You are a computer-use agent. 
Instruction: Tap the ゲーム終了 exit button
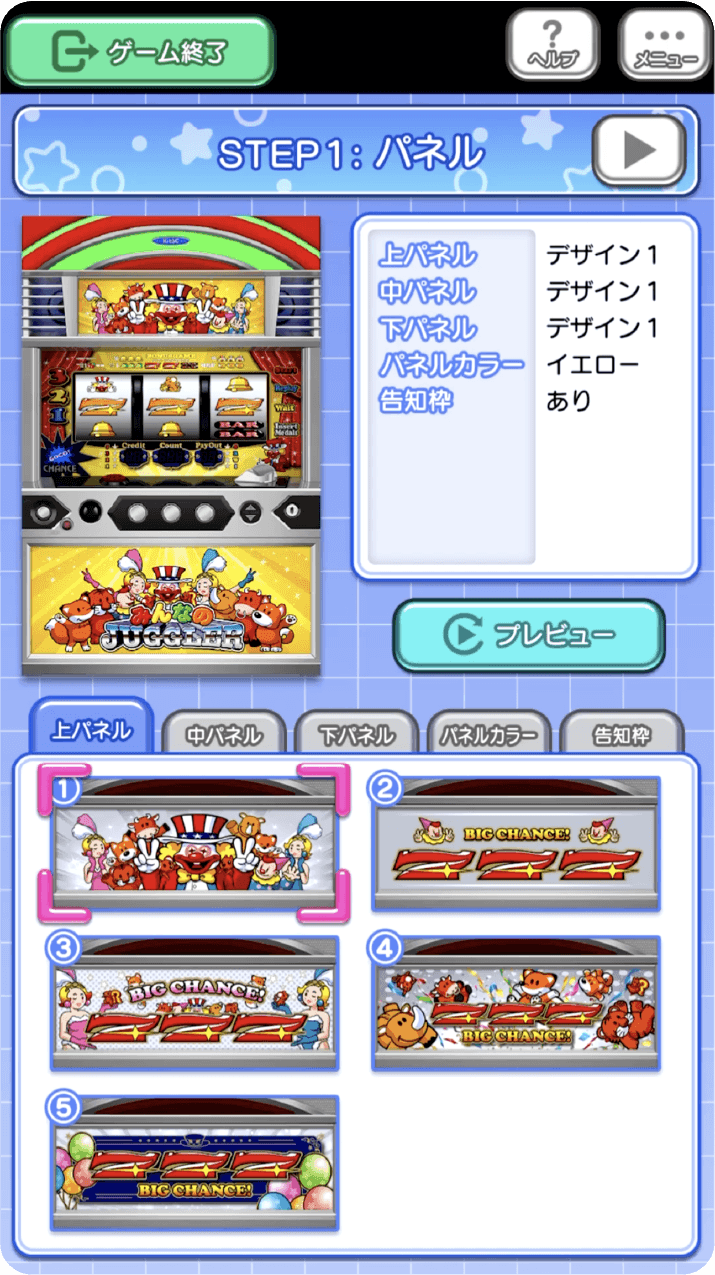(140, 50)
